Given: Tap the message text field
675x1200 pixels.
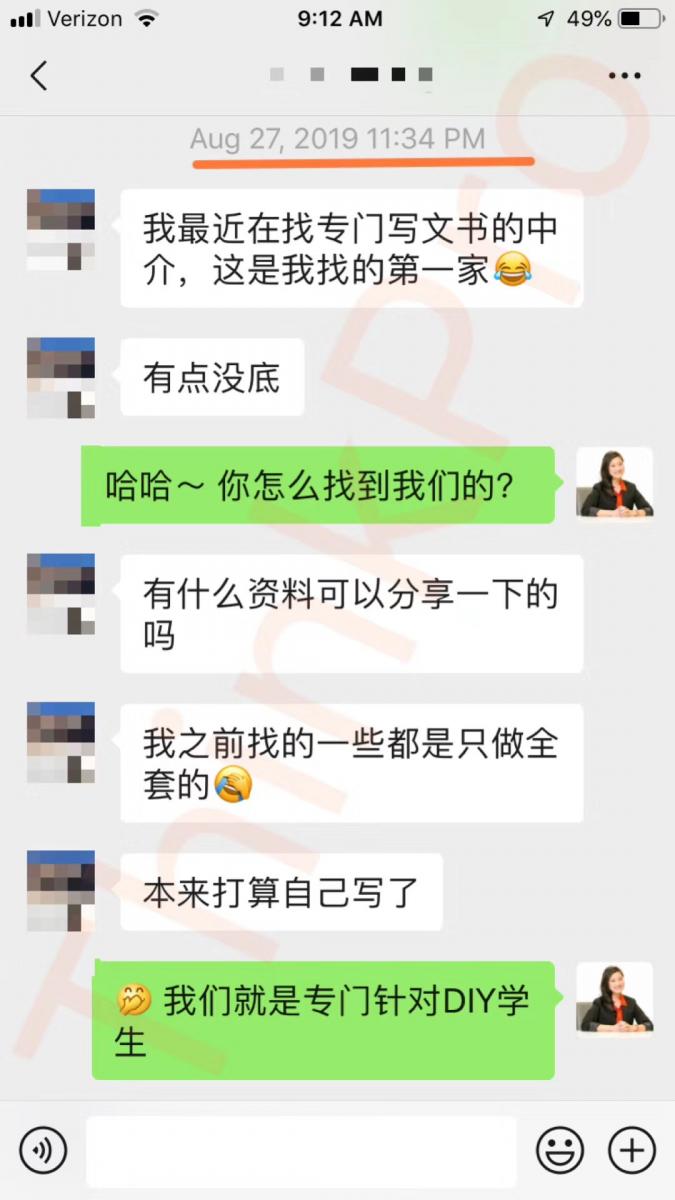Looking at the screenshot, I should click(x=300, y=1150).
